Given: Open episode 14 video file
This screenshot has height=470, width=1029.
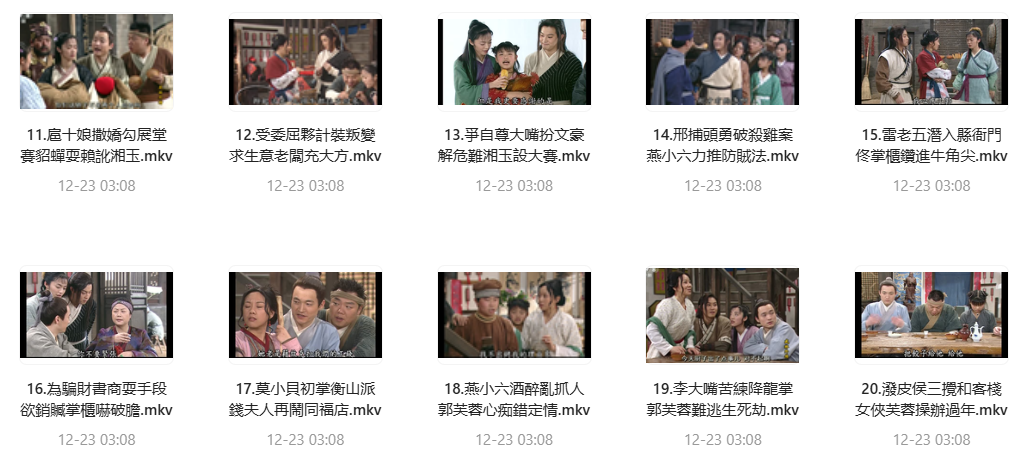Looking at the screenshot, I should (722, 62).
